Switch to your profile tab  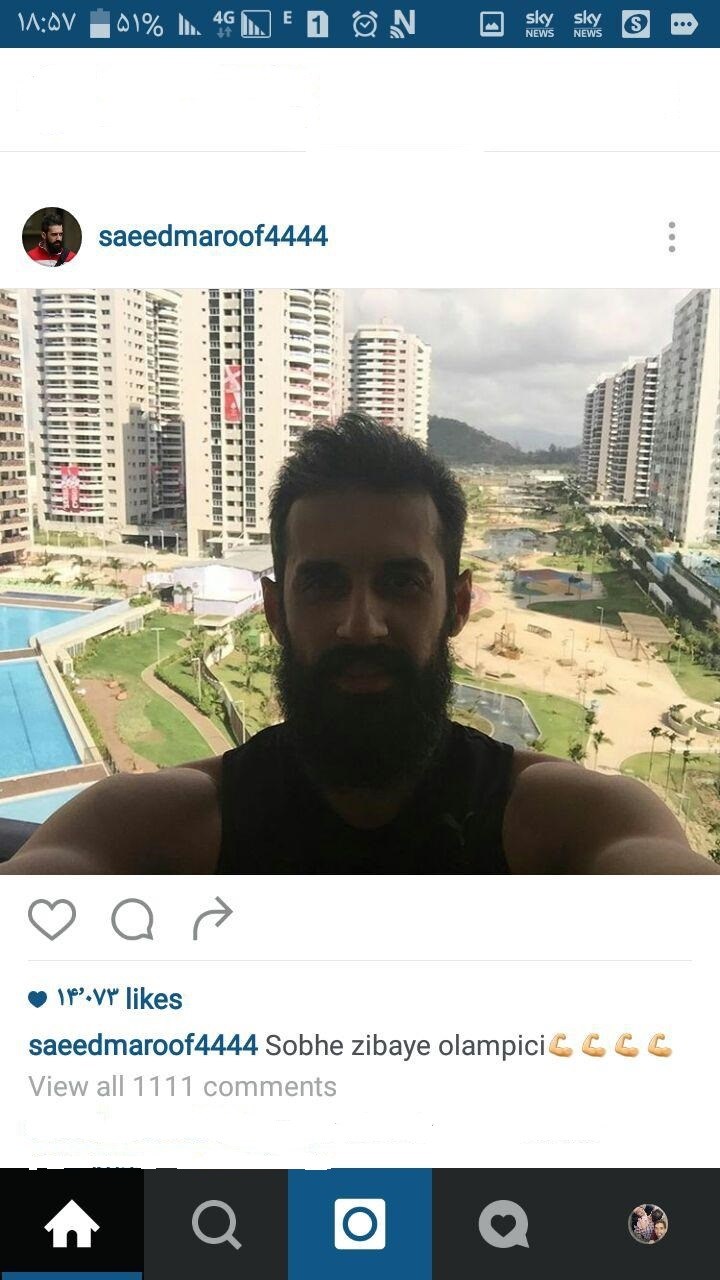click(648, 1224)
